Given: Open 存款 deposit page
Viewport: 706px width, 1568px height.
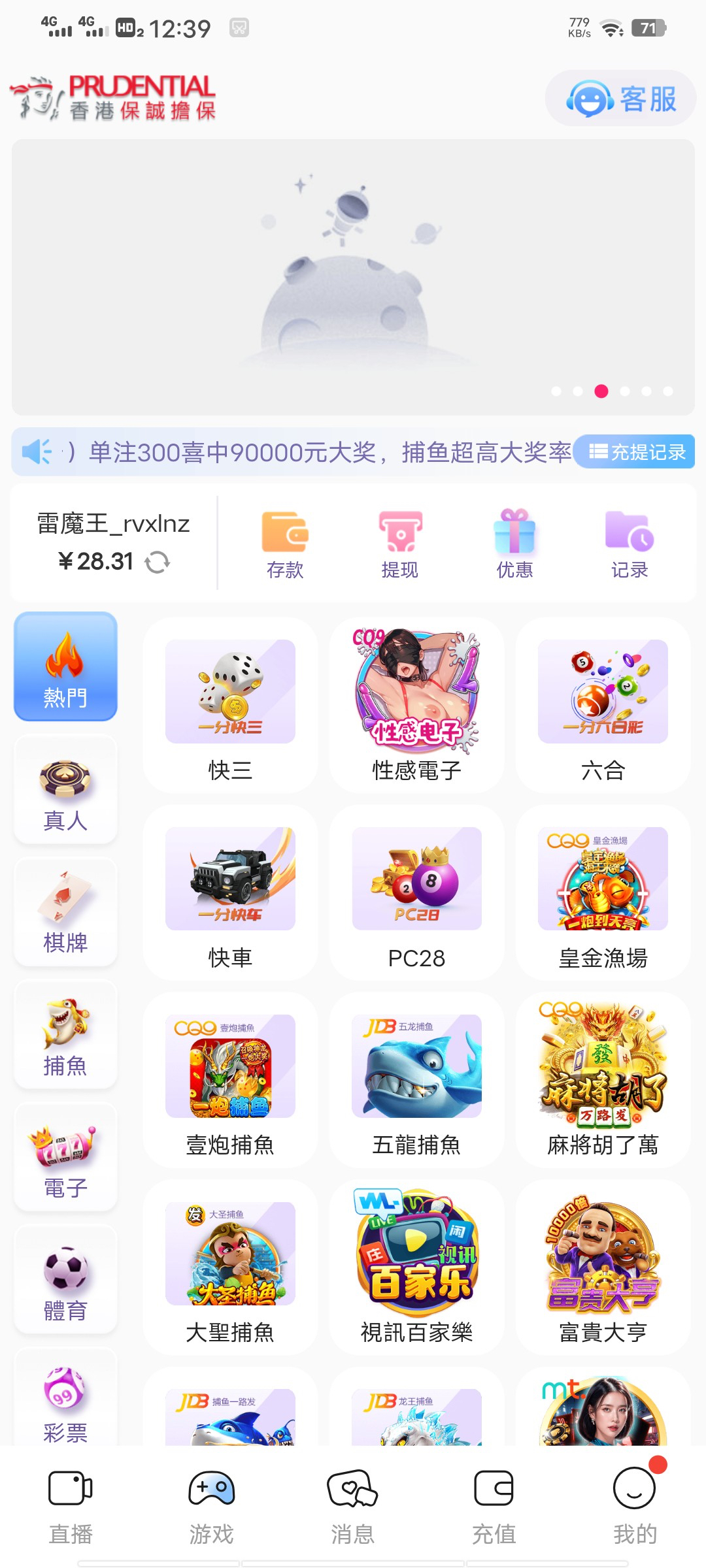Looking at the screenshot, I should click(x=285, y=545).
